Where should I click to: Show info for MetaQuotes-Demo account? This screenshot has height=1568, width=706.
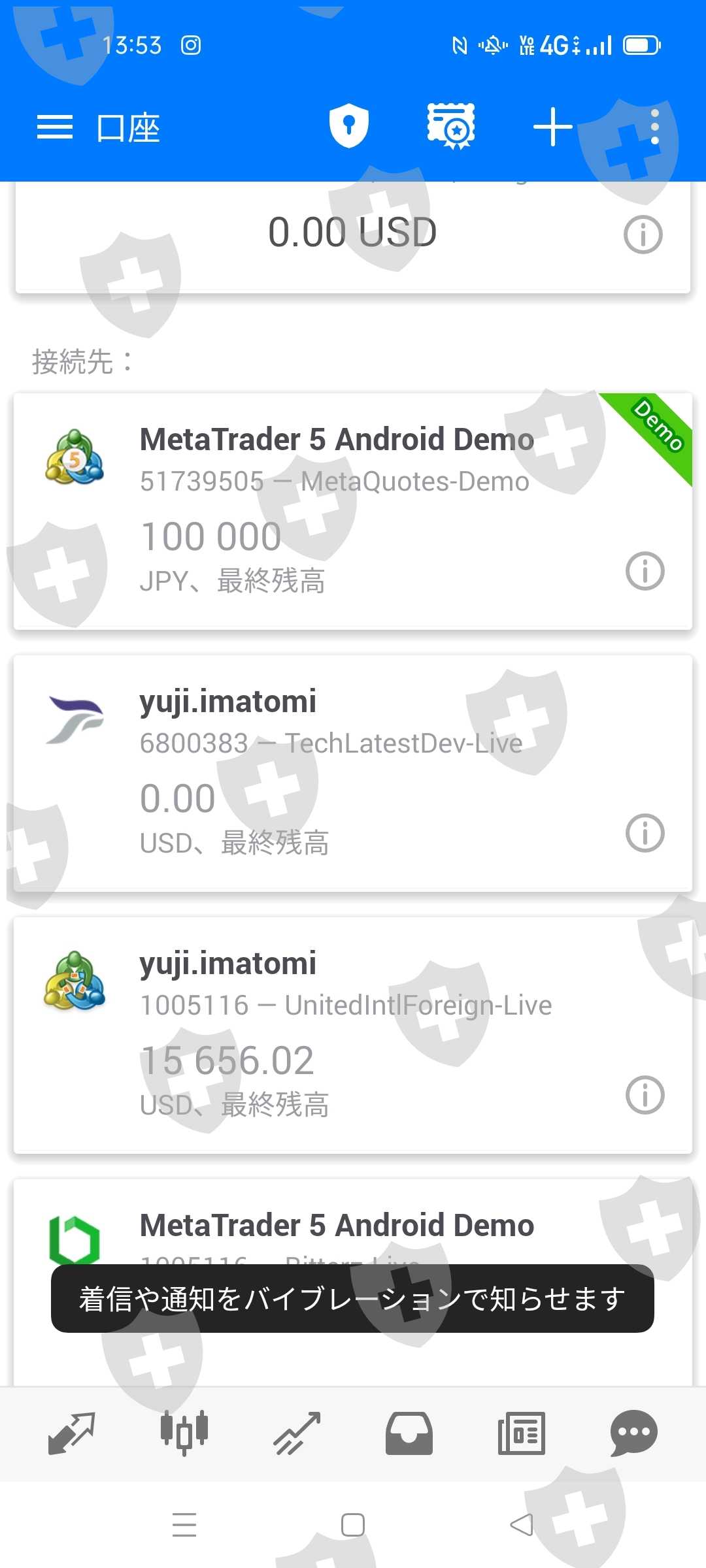pyautogui.click(x=645, y=571)
